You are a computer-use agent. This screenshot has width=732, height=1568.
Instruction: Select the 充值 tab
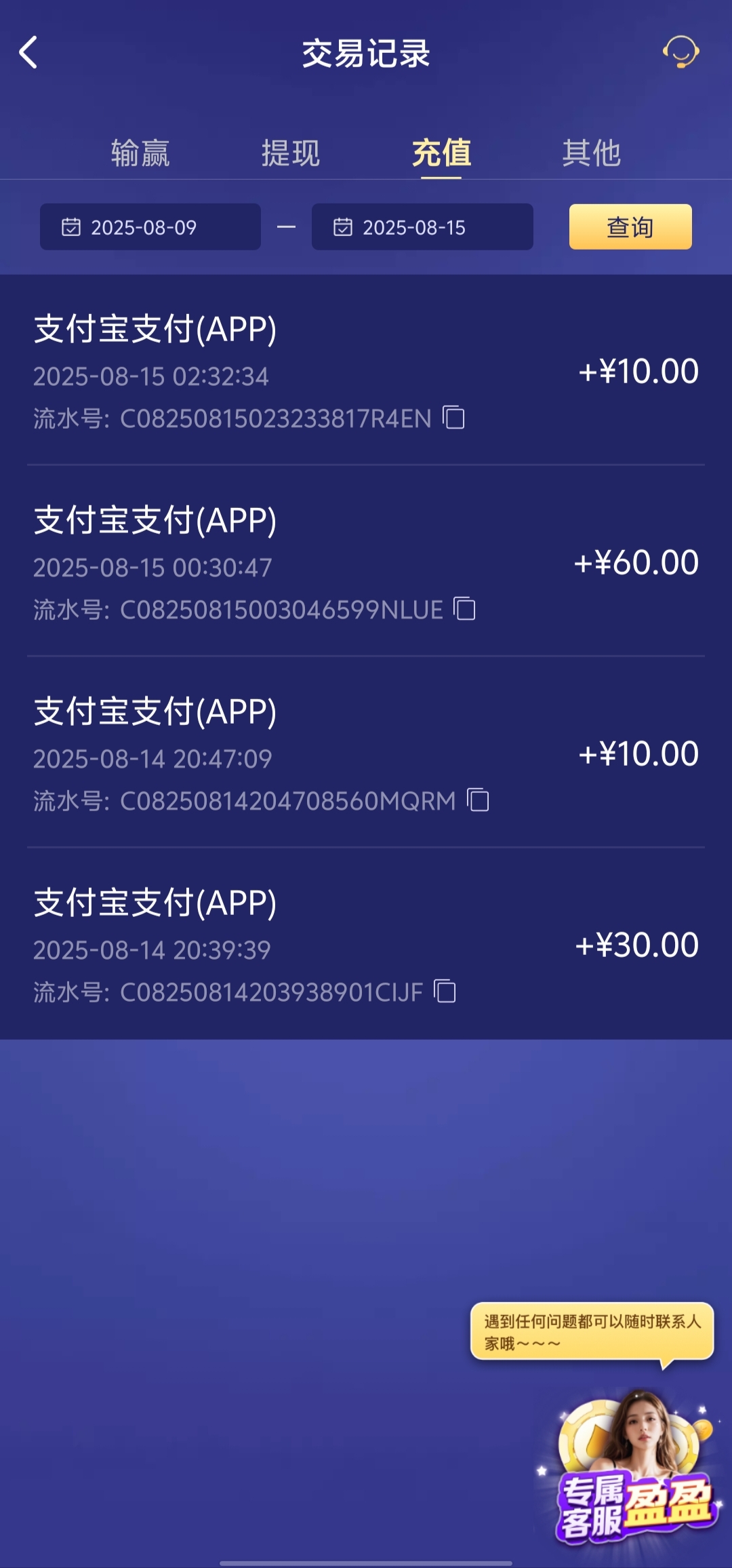(x=441, y=153)
